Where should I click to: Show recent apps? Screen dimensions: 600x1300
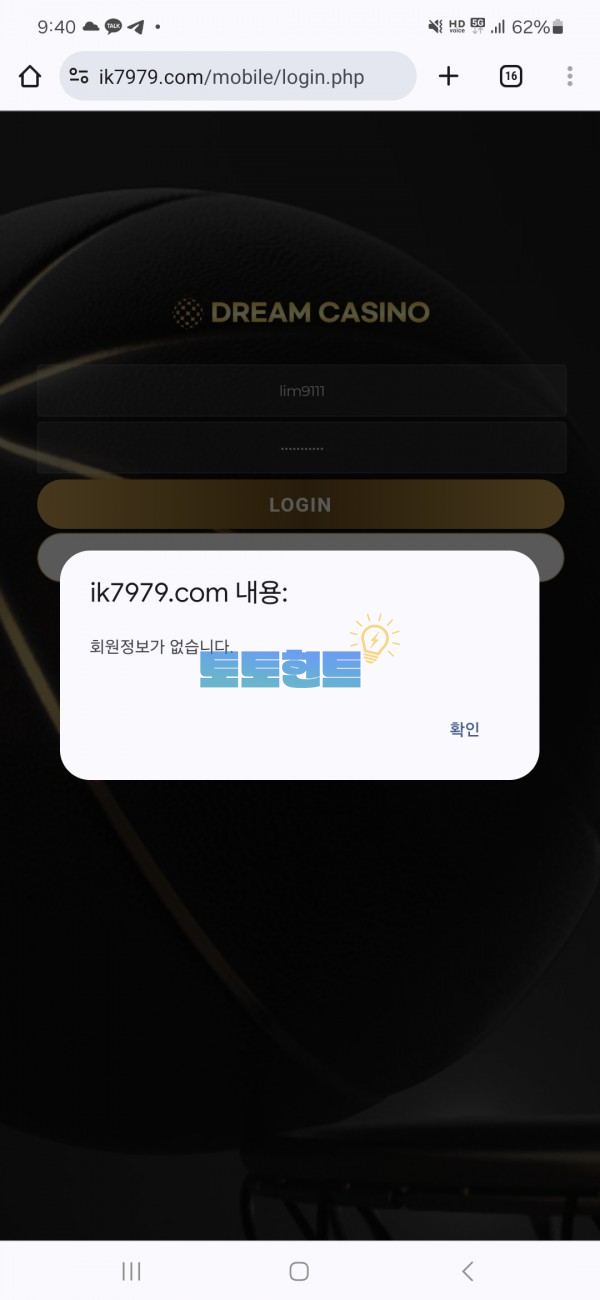tap(131, 1271)
